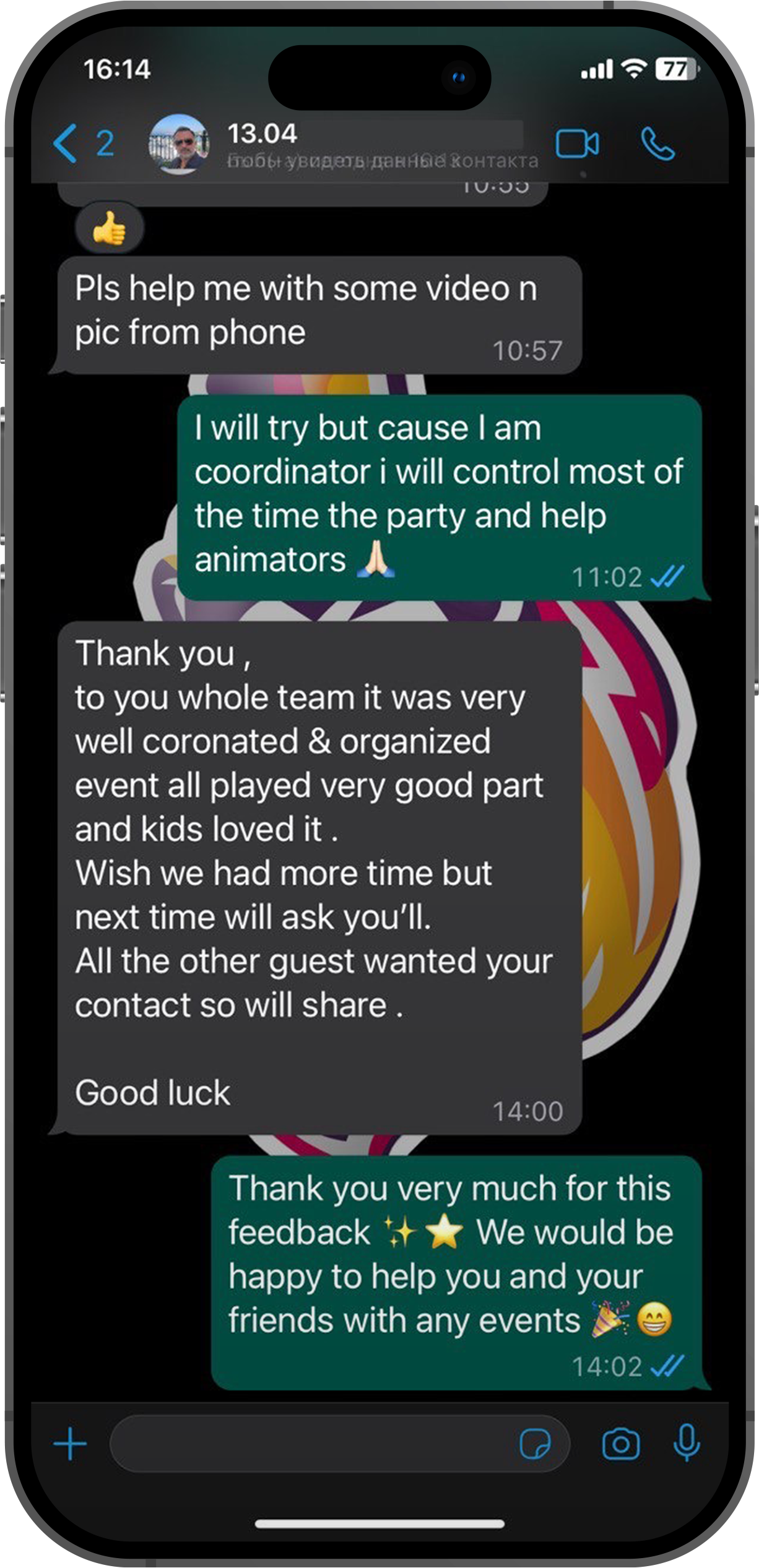Open the contact's profile photo

pyautogui.click(x=178, y=144)
